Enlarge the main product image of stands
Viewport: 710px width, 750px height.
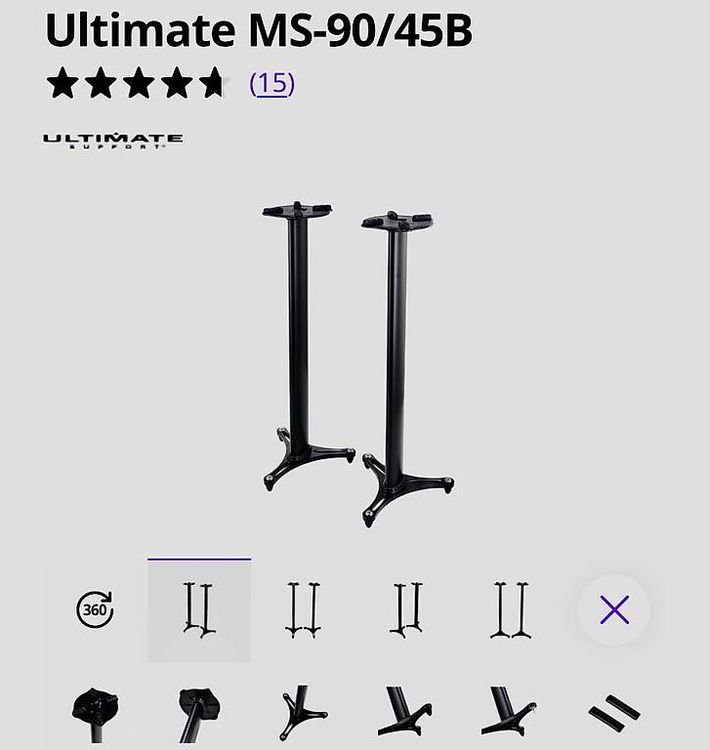click(357, 364)
